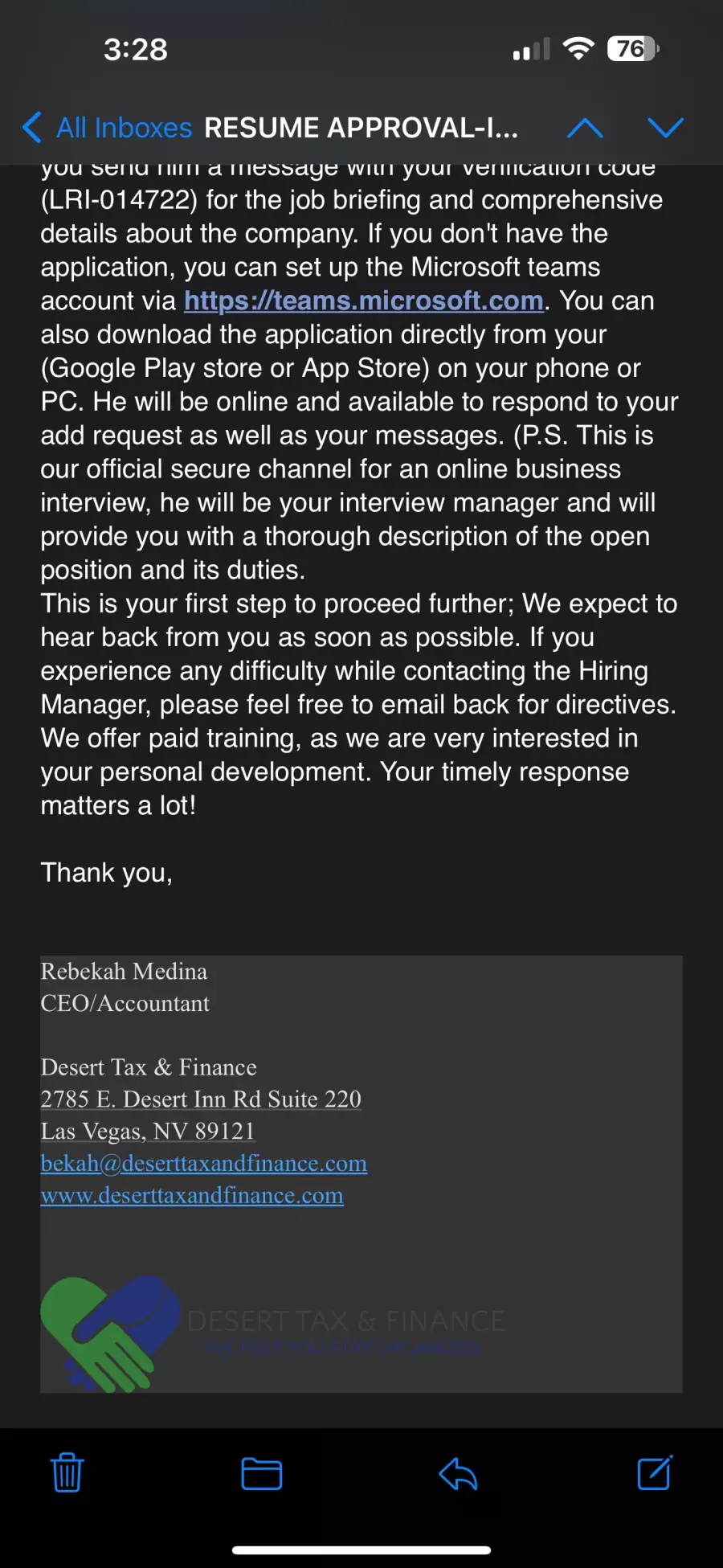Tap the bekah@deserttaxandfinance.com email link

[x=204, y=1163]
